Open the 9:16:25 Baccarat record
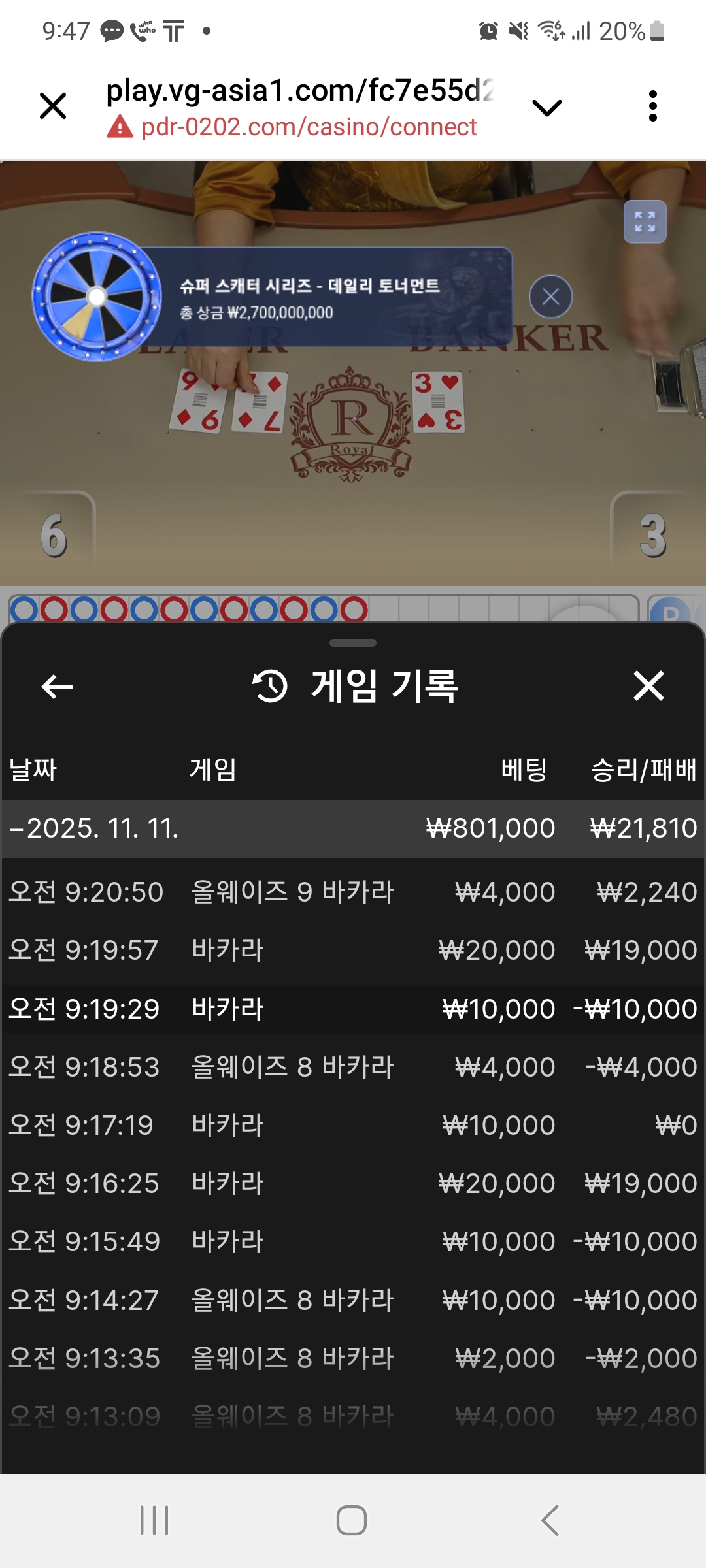 (x=353, y=1183)
